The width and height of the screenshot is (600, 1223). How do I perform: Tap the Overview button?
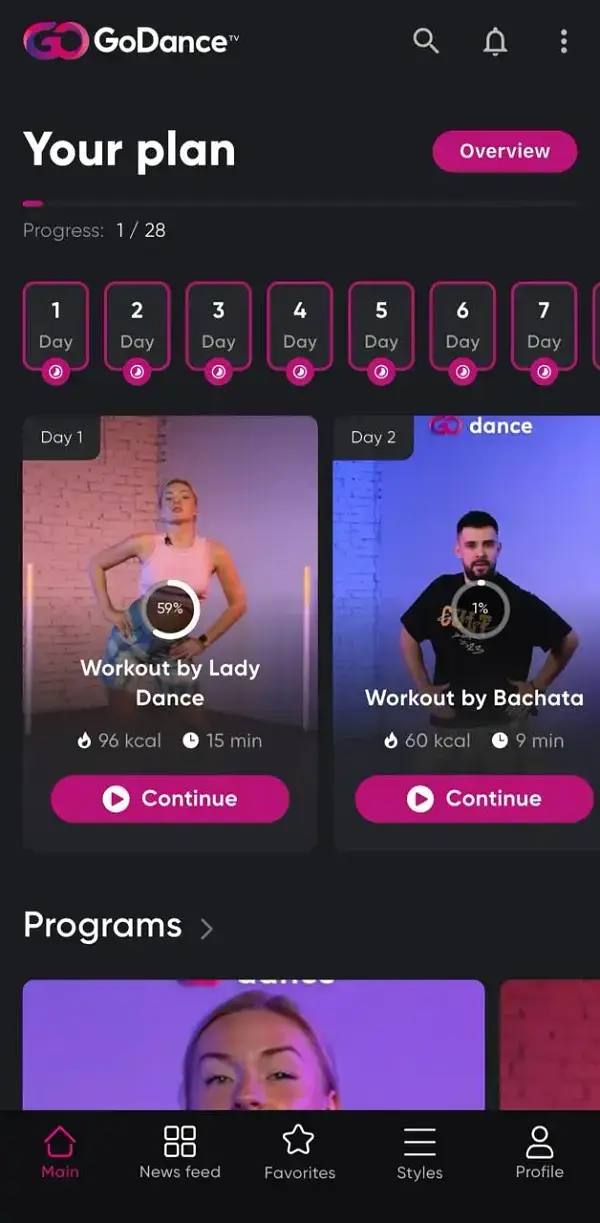coord(504,152)
